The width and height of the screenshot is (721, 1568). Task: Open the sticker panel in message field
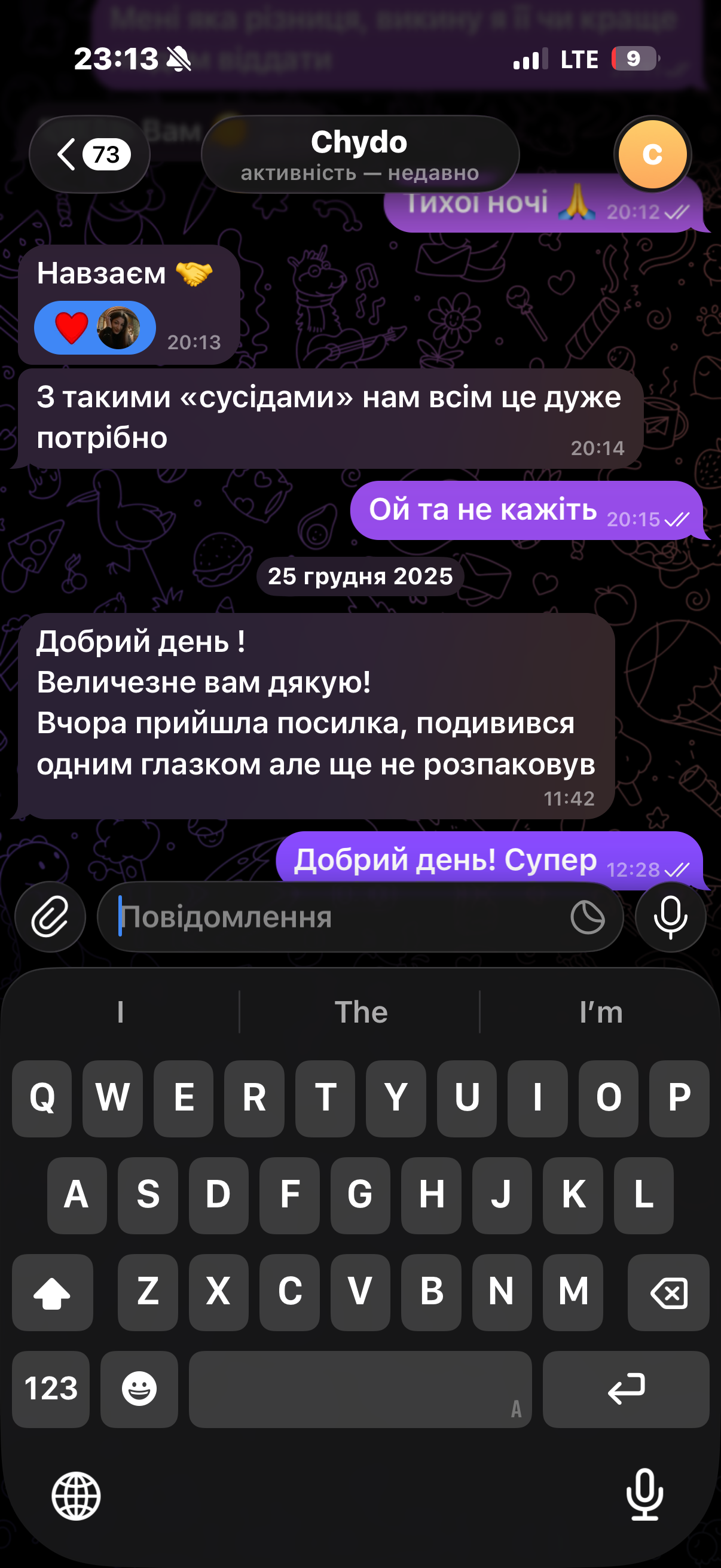click(587, 917)
